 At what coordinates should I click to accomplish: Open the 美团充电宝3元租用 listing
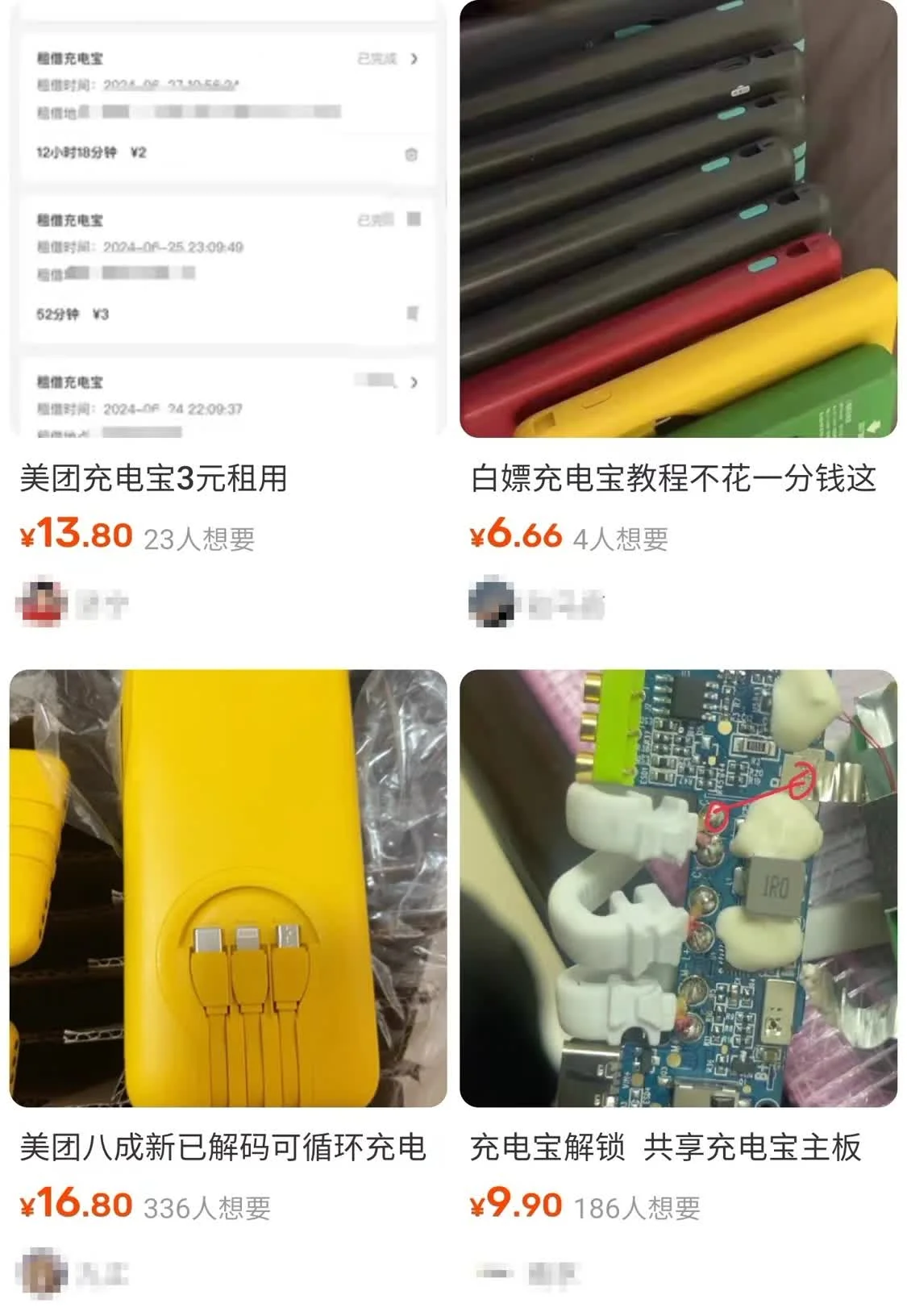pyautogui.click(x=153, y=478)
